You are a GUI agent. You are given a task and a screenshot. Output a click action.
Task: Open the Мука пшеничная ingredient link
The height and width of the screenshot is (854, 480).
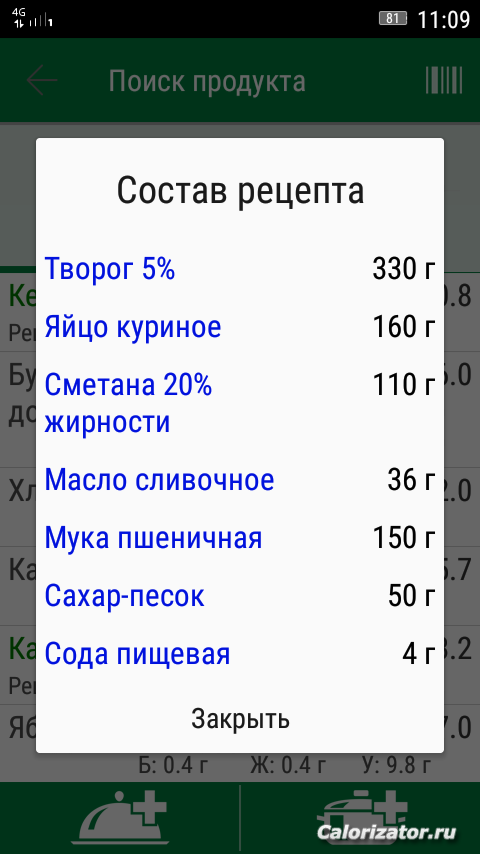153,538
